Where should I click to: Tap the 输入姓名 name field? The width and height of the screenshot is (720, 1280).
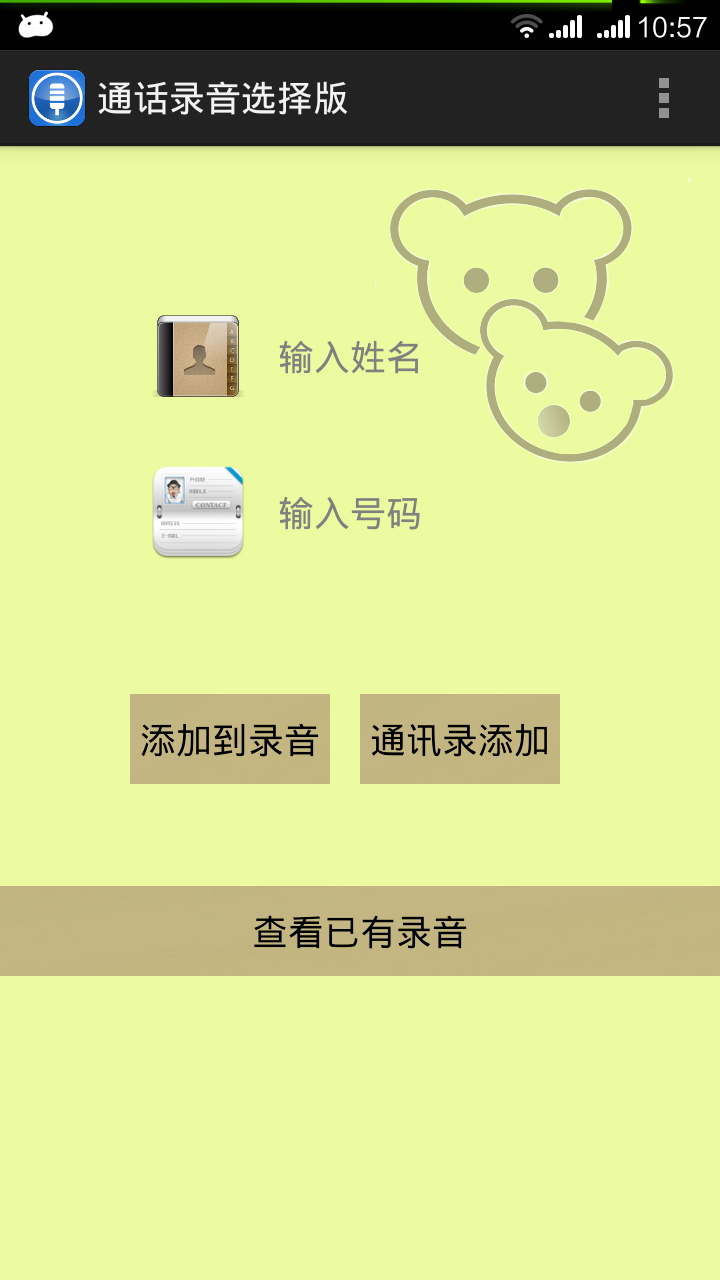(x=350, y=357)
